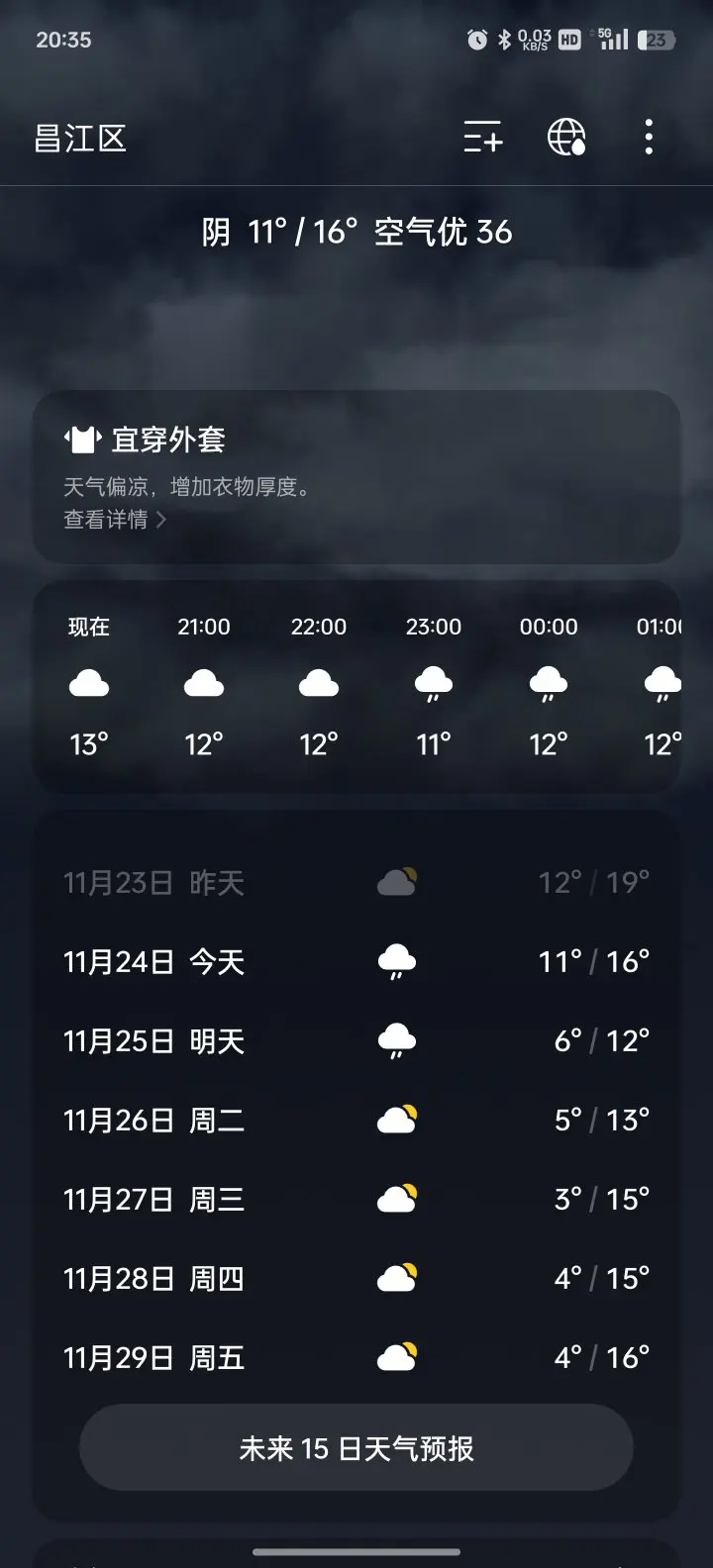Open forecast row for 11月29日 周五
The height and width of the screenshot is (1568, 713).
coord(356,1357)
